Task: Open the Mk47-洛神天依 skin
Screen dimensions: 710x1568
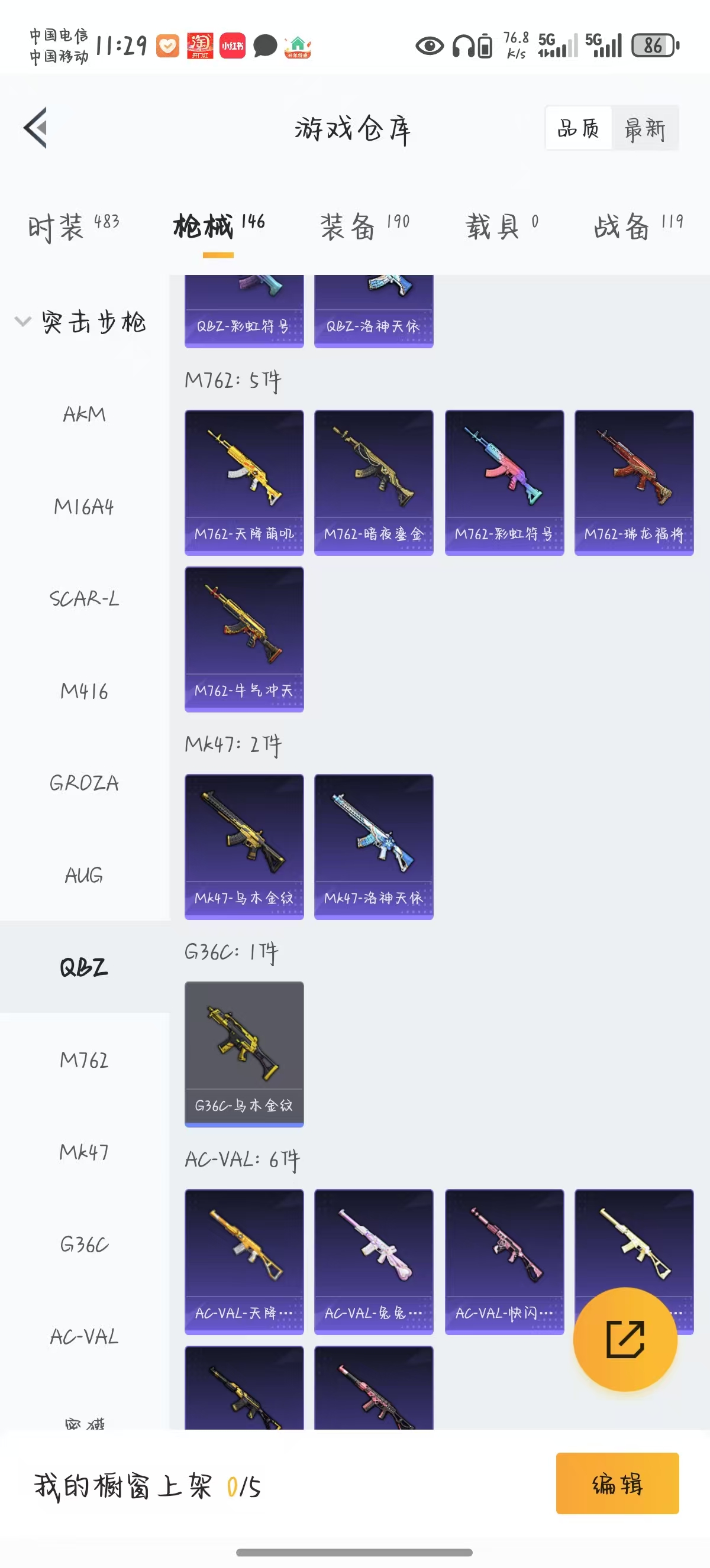Action: [x=373, y=846]
